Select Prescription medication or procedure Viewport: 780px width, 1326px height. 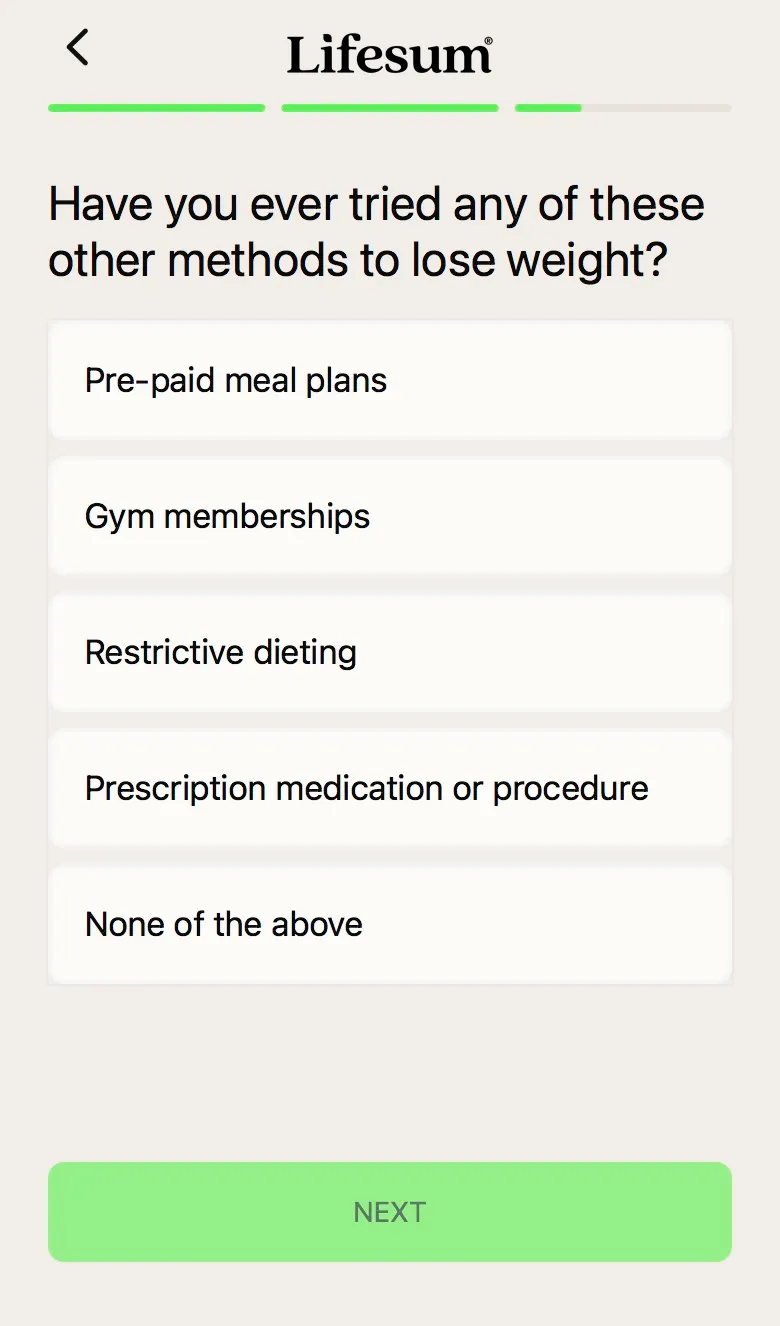[390, 788]
